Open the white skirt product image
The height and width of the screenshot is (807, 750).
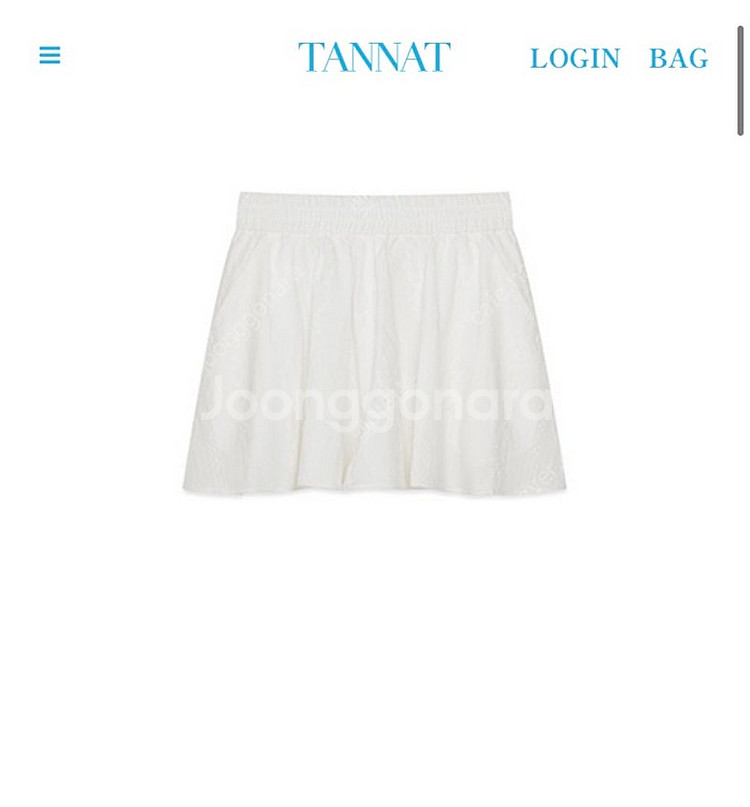[x=375, y=343]
